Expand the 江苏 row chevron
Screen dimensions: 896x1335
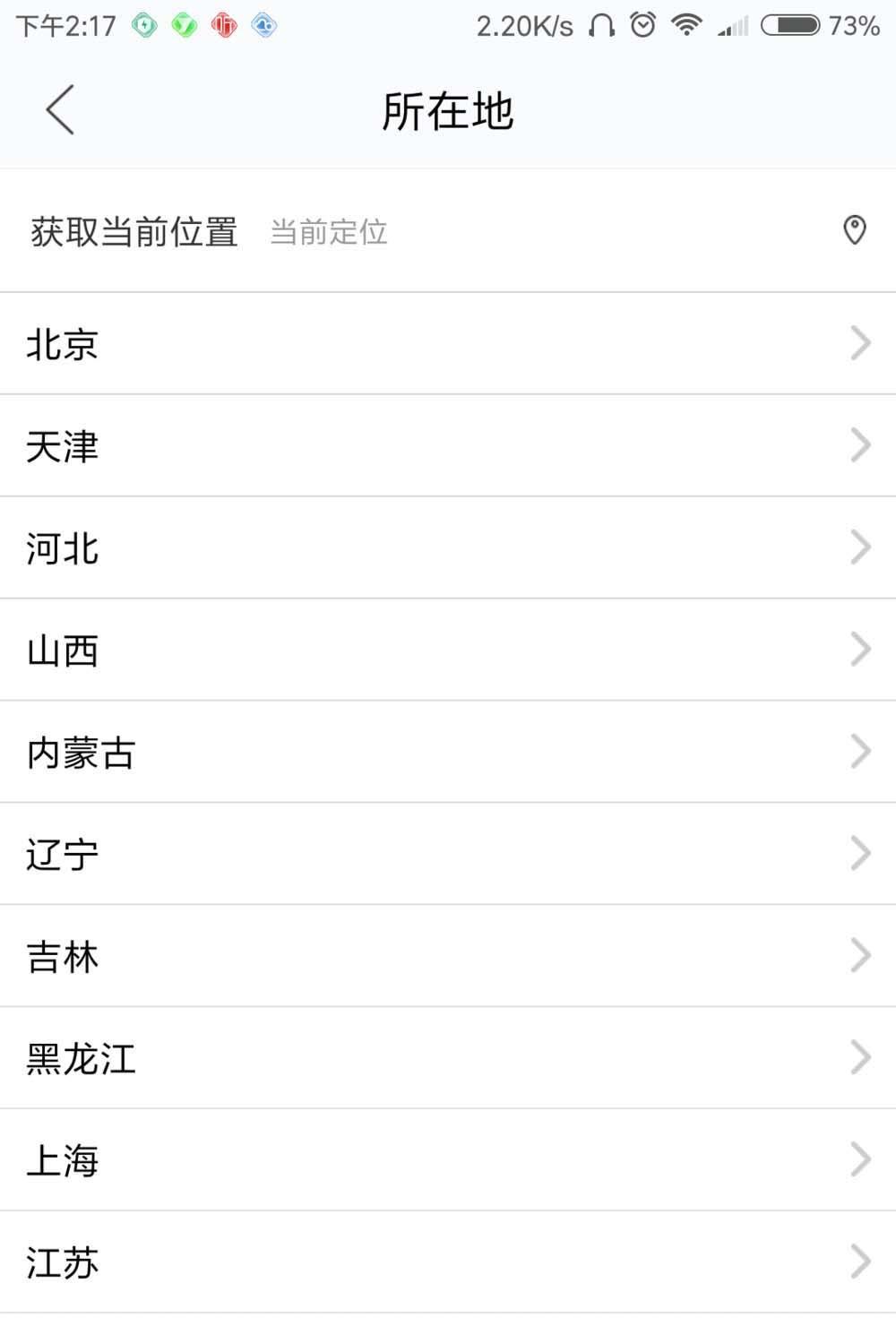[x=858, y=1262]
